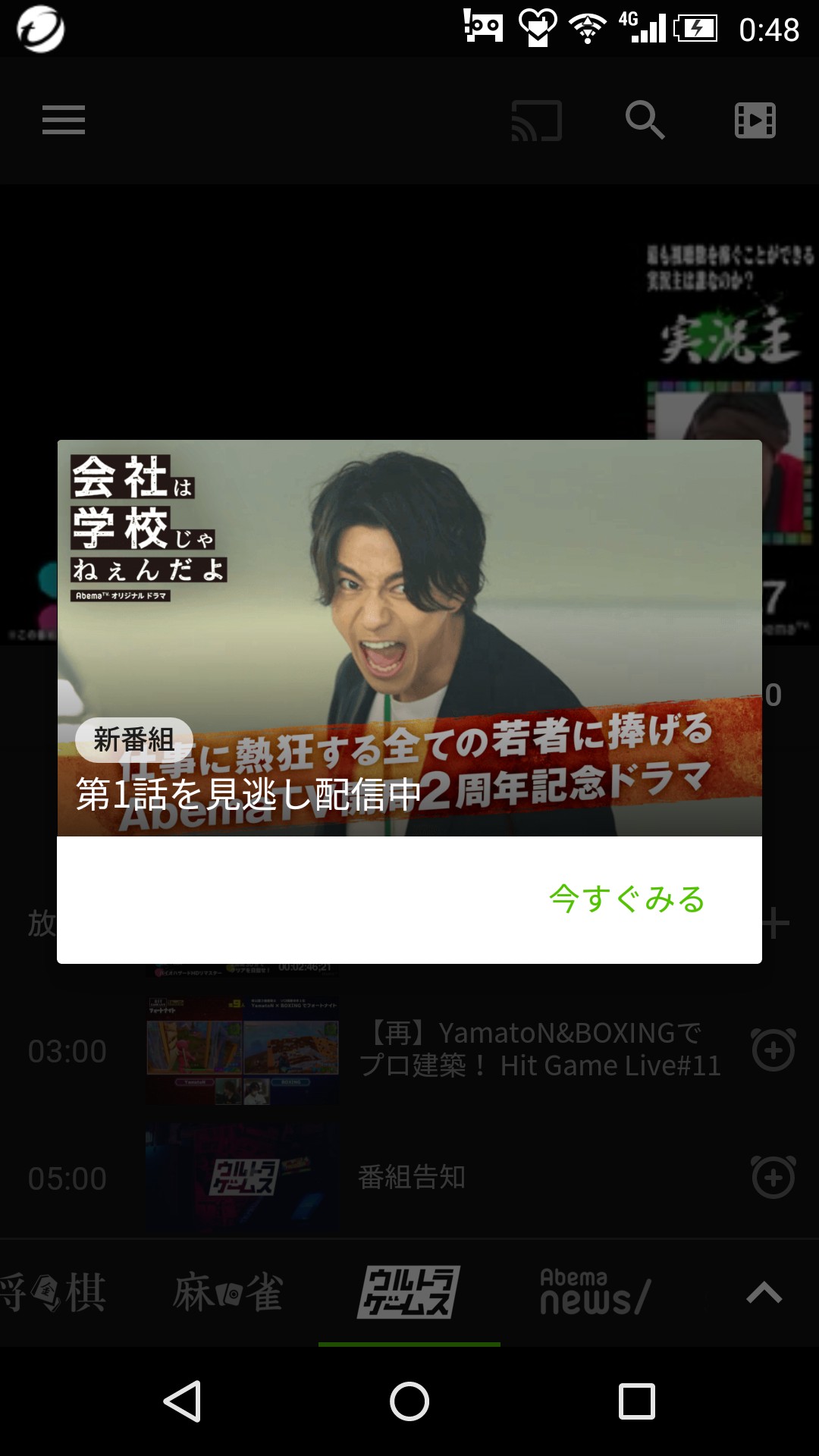Image resolution: width=819 pixels, height=1456 pixels.
Task: Open the search icon
Action: click(x=645, y=120)
